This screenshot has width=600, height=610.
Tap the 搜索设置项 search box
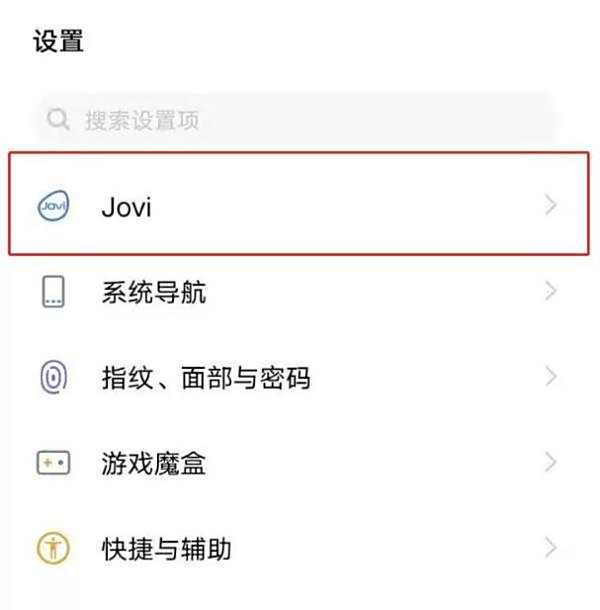[x=295, y=121]
